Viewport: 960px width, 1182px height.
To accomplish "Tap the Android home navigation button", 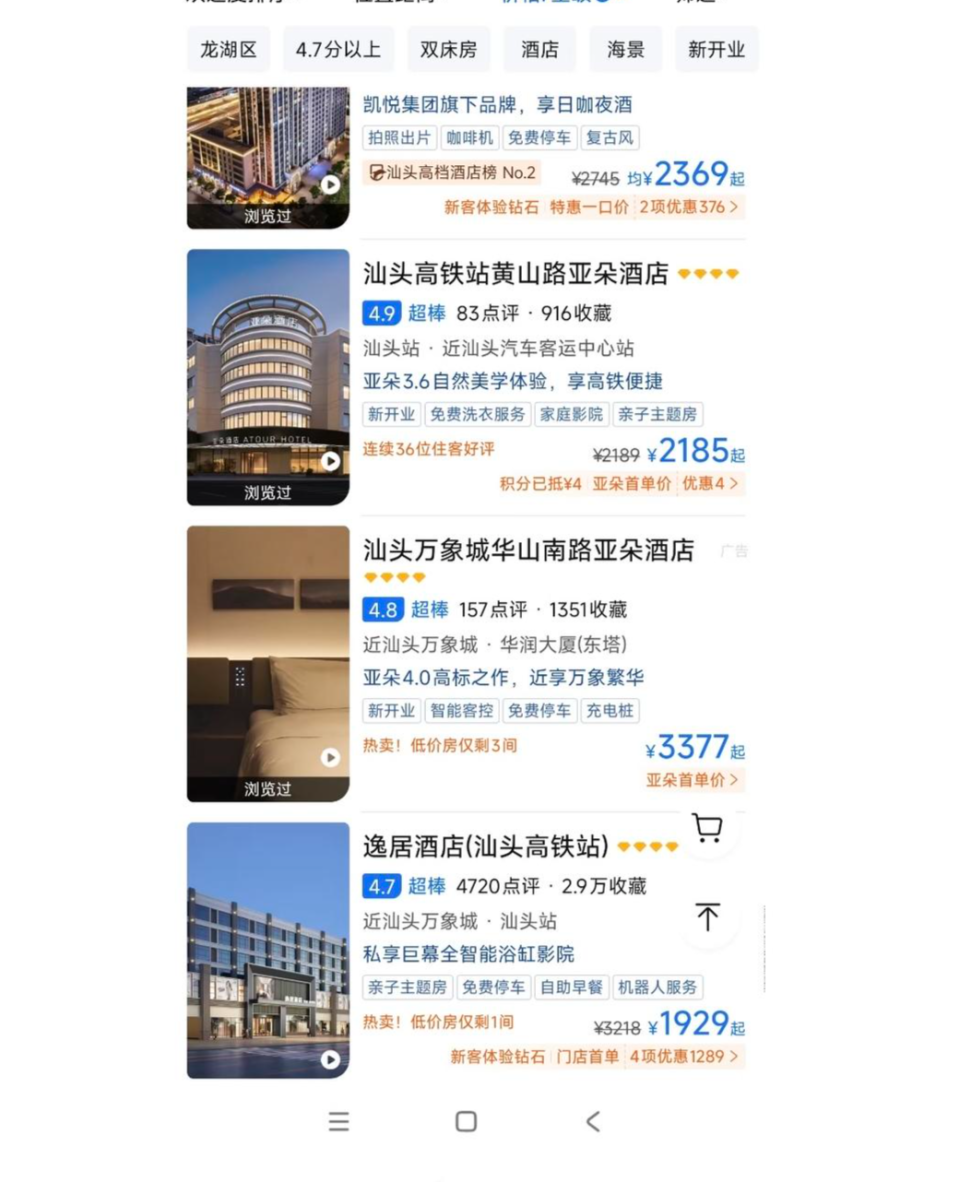I will [x=465, y=1122].
